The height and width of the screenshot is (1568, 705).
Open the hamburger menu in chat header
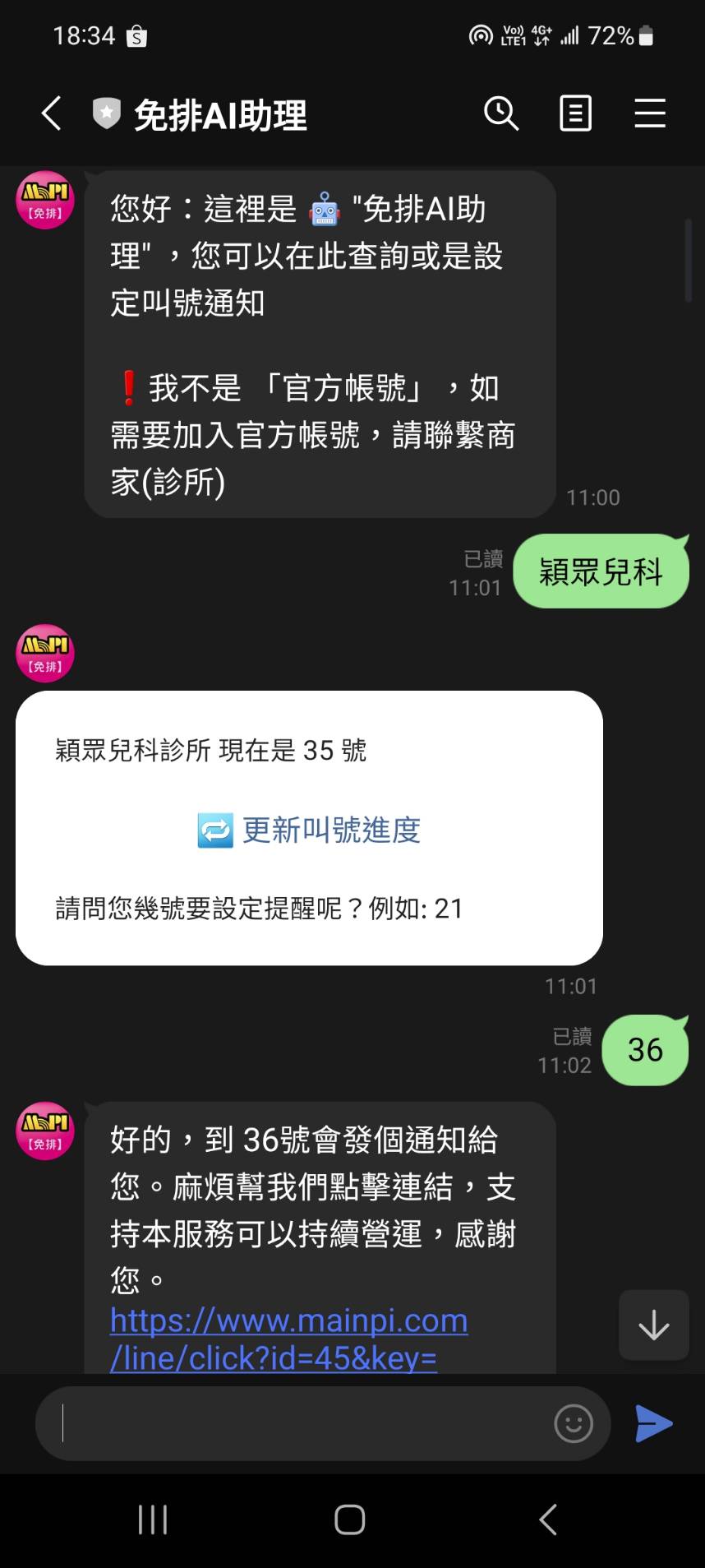pos(649,114)
